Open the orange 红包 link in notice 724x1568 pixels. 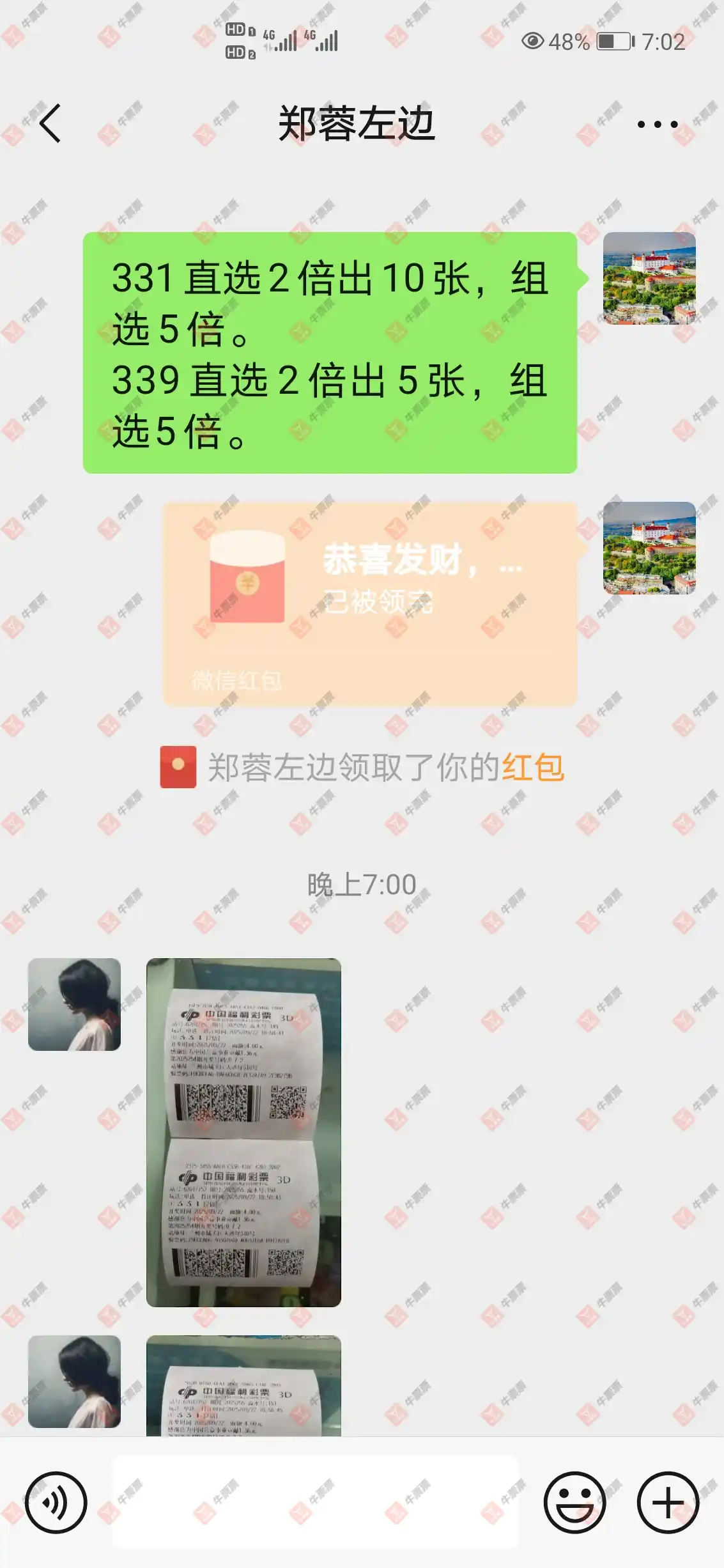tap(533, 767)
